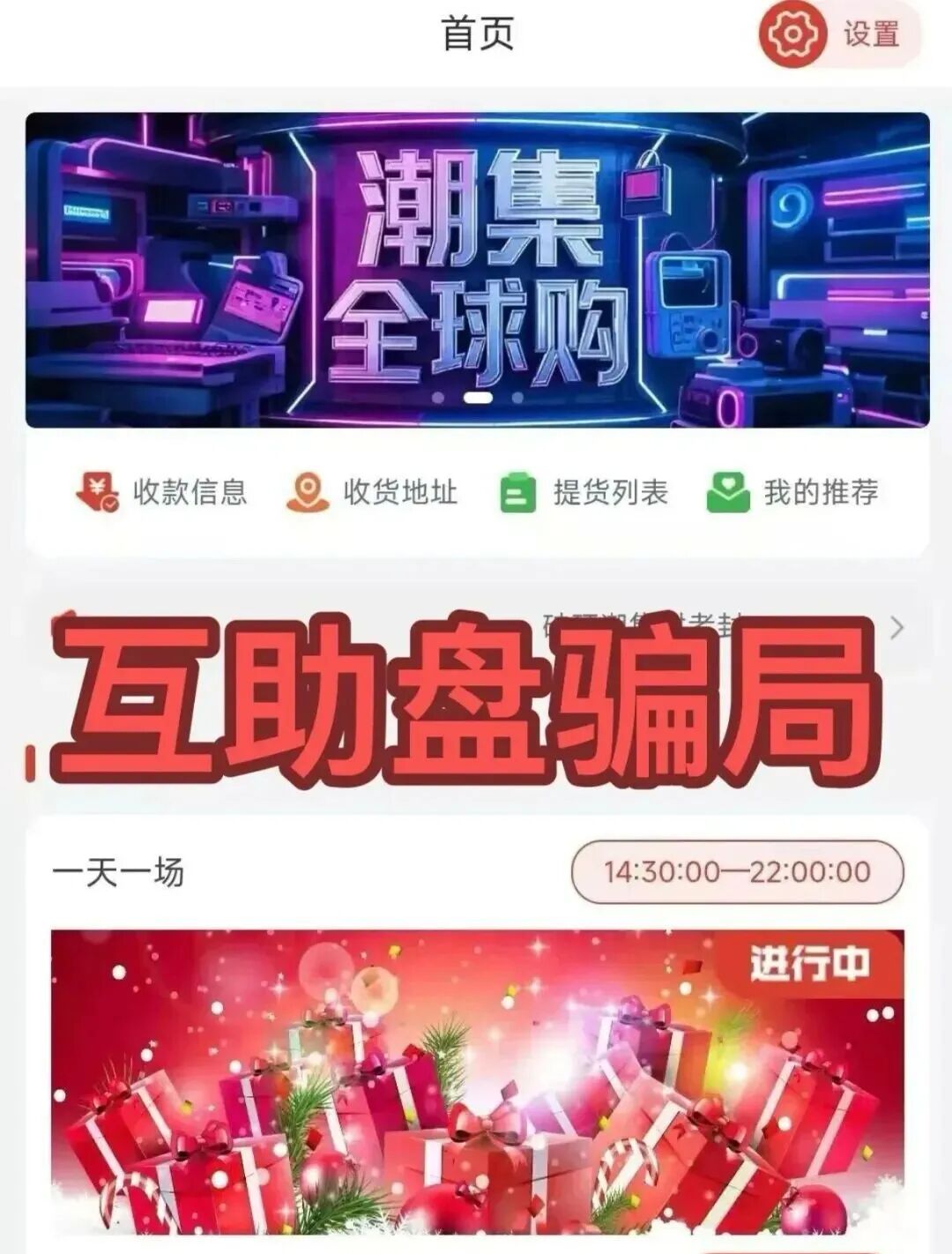Viewport: 952px width, 1254px height.
Task: Open 我的推荐 referrals
Action: [x=792, y=492]
